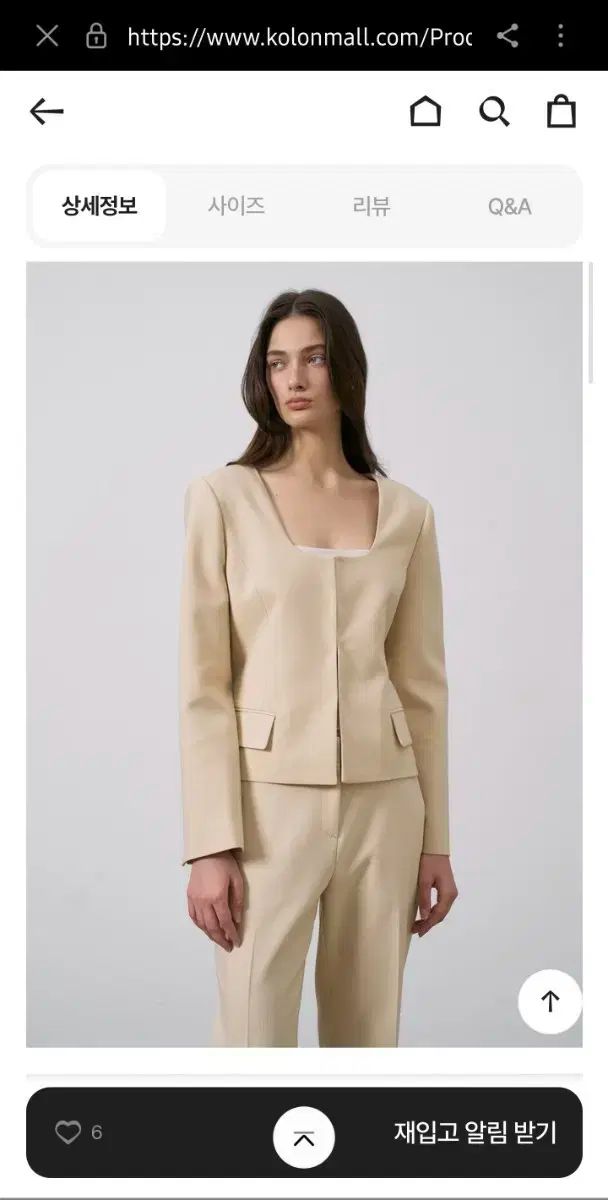Go to the Kolon Mall home
Screen dimensions: 608x1200
[x=425, y=112]
